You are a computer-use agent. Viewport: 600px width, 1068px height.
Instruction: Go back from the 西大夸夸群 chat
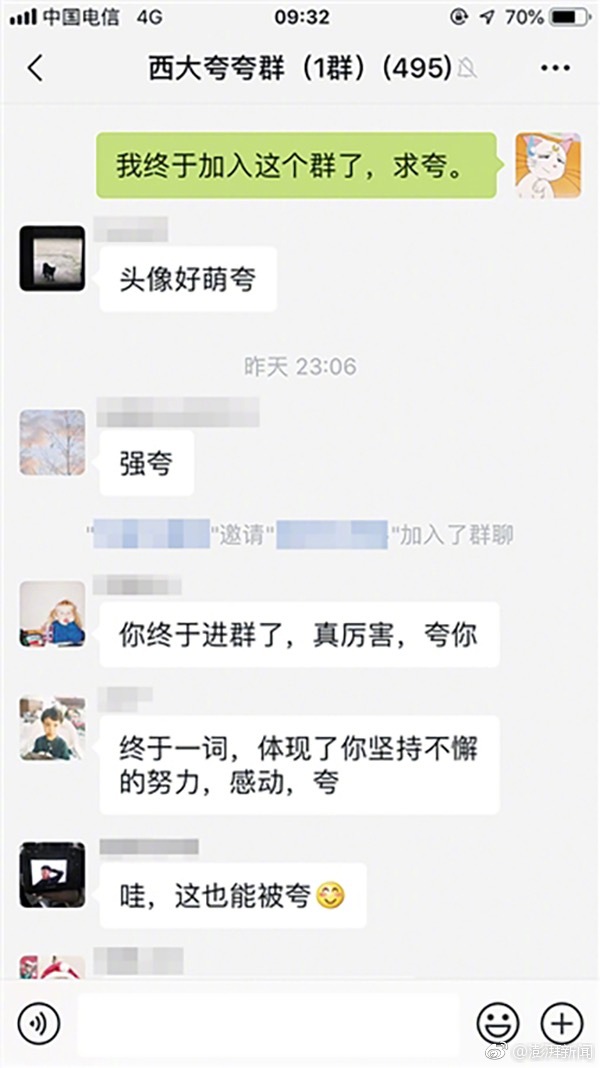(36, 68)
